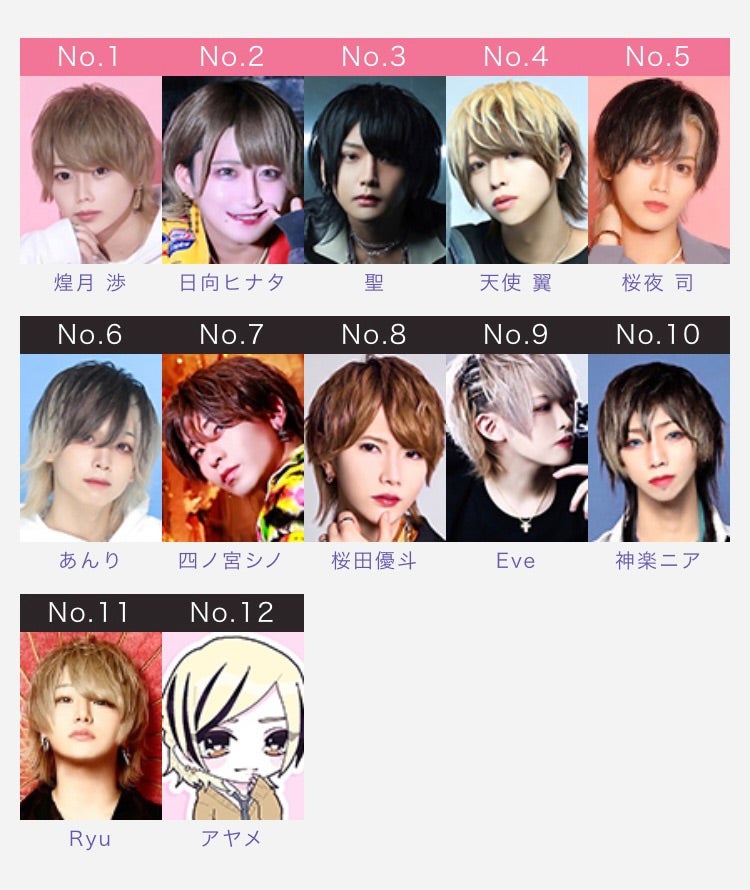
Task: View the No.2 profile 日向ヒナタ
Action: pyautogui.click(x=232, y=170)
